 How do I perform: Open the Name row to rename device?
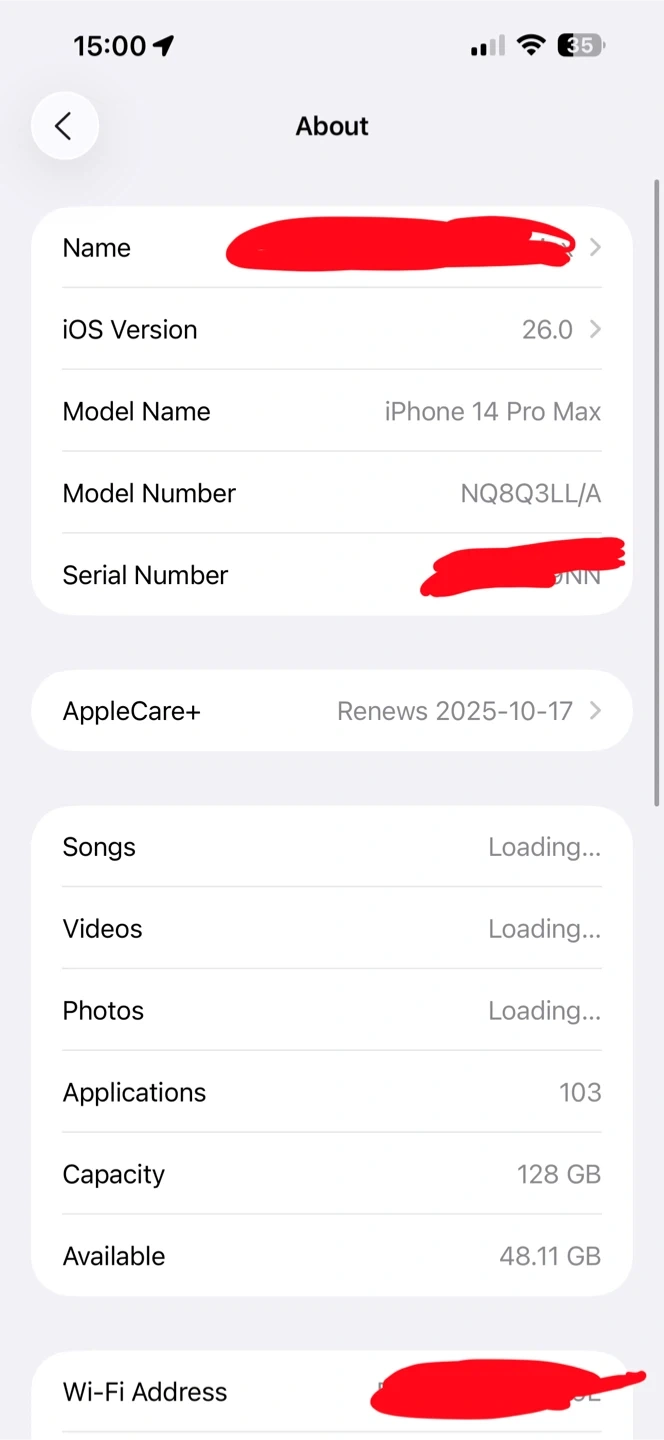click(x=332, y=248)
